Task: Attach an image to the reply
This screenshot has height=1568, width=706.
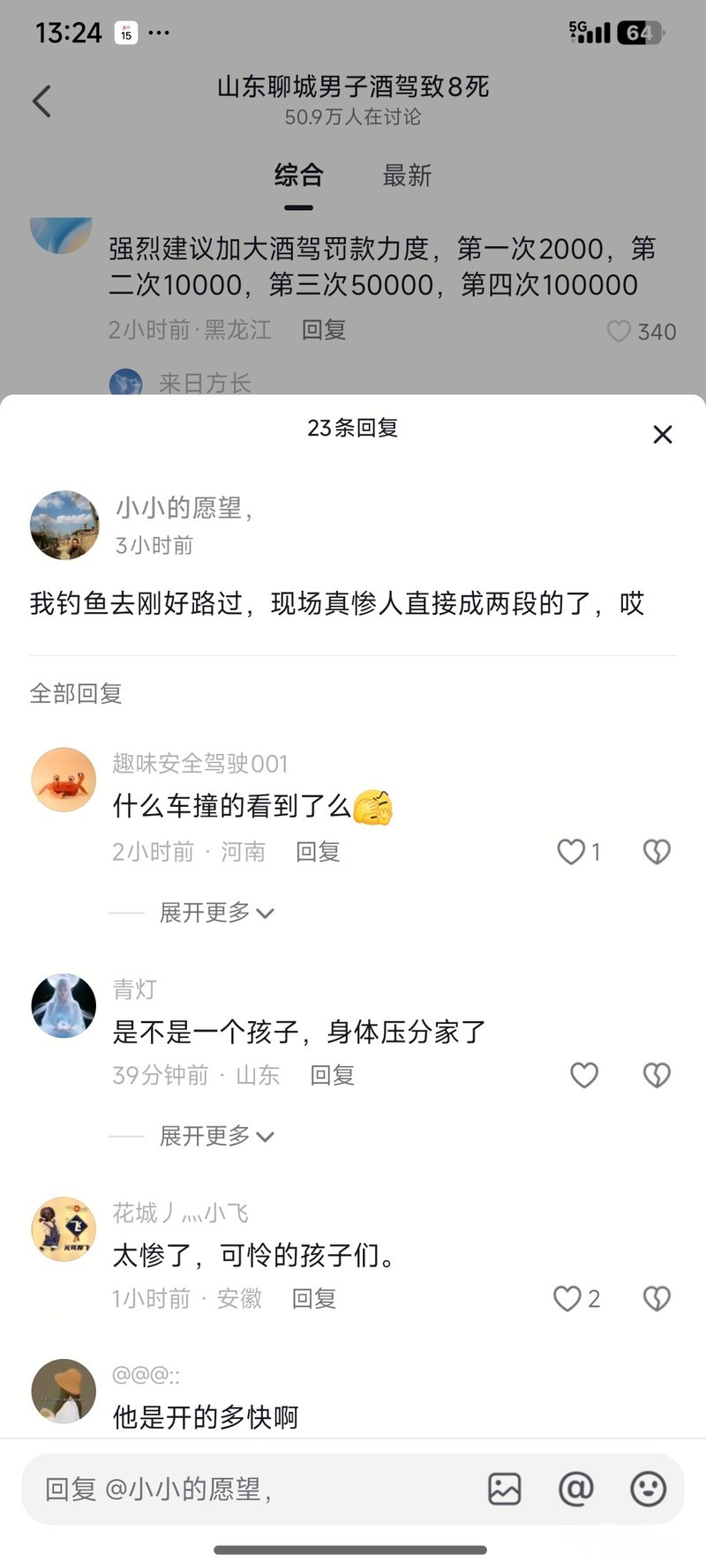Action: click(504, 1490)
